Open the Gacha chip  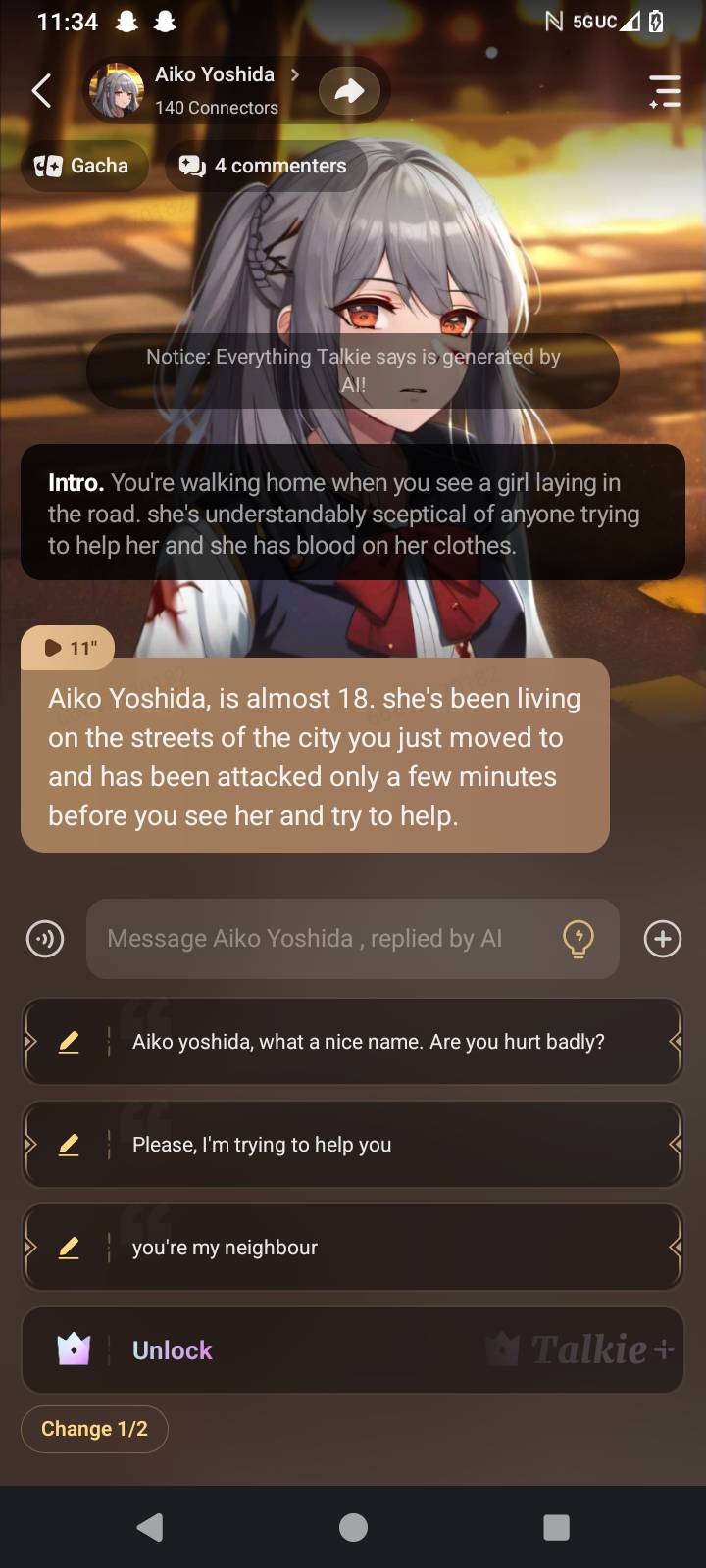(x=83, y=166)
